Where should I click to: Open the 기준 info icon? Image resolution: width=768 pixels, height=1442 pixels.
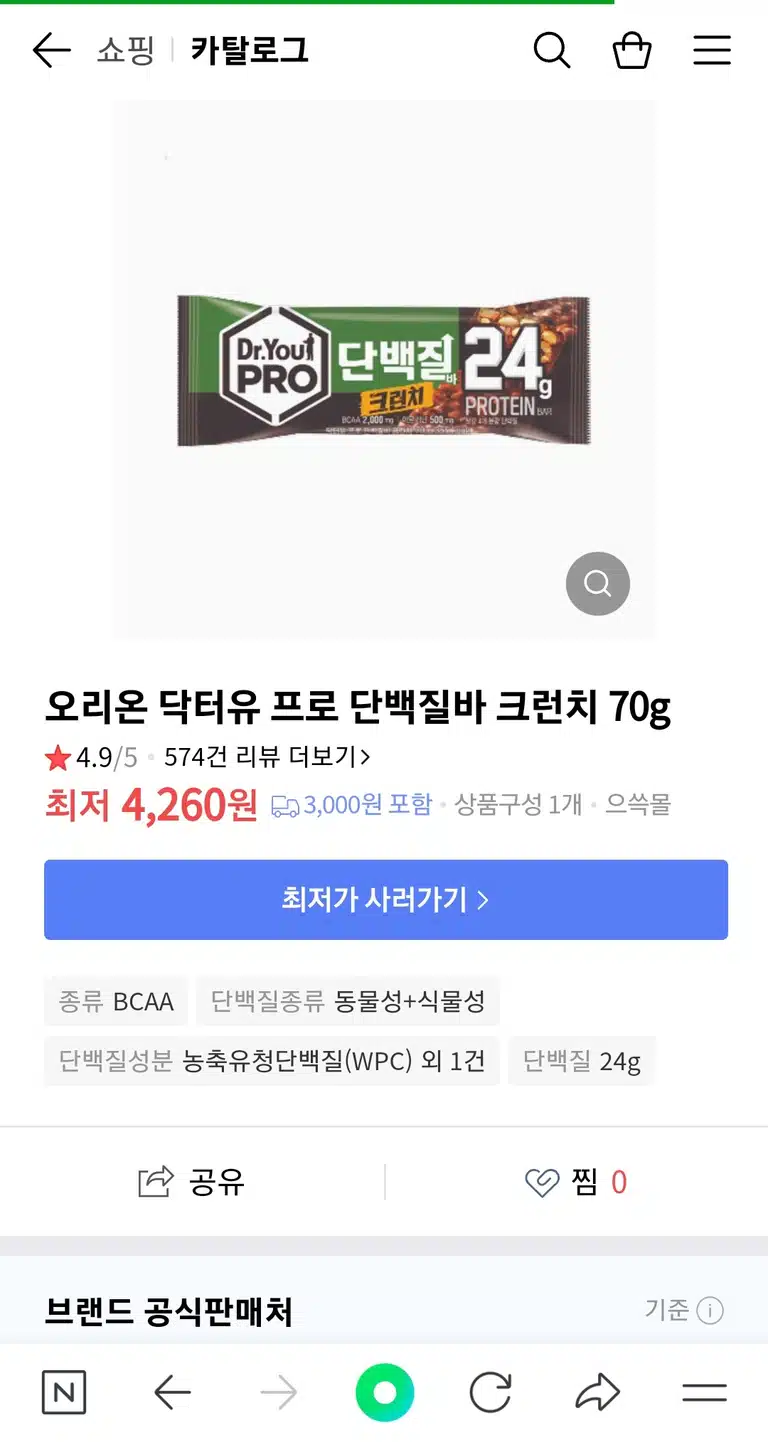click(x=710, y=1310)
